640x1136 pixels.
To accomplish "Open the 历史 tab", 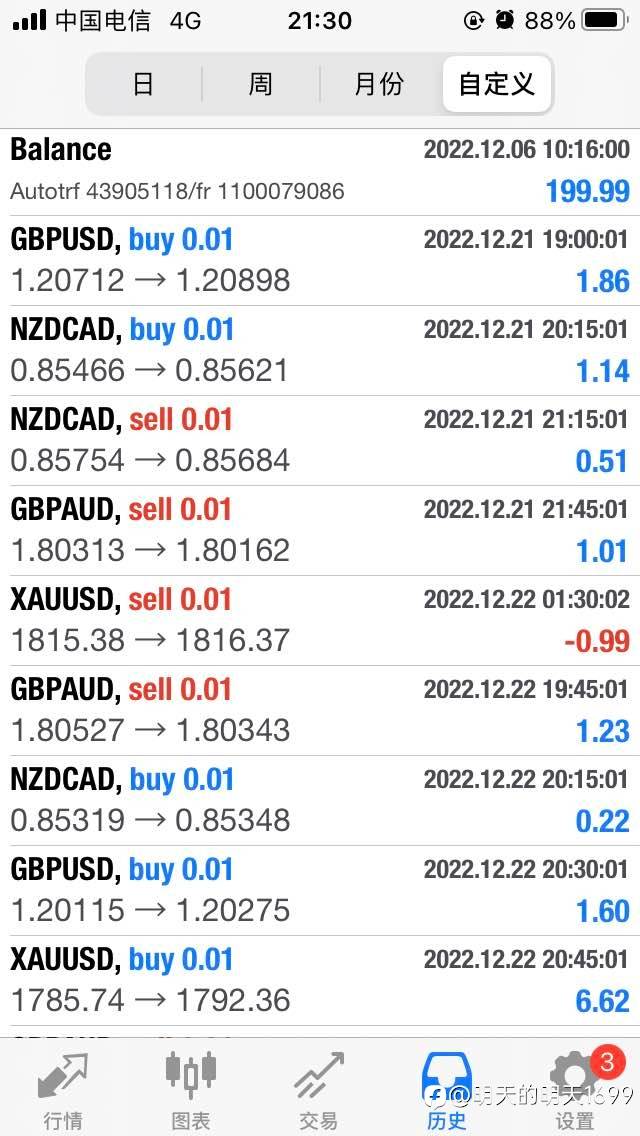I will pyautogui.click(x=446, y=1090).
